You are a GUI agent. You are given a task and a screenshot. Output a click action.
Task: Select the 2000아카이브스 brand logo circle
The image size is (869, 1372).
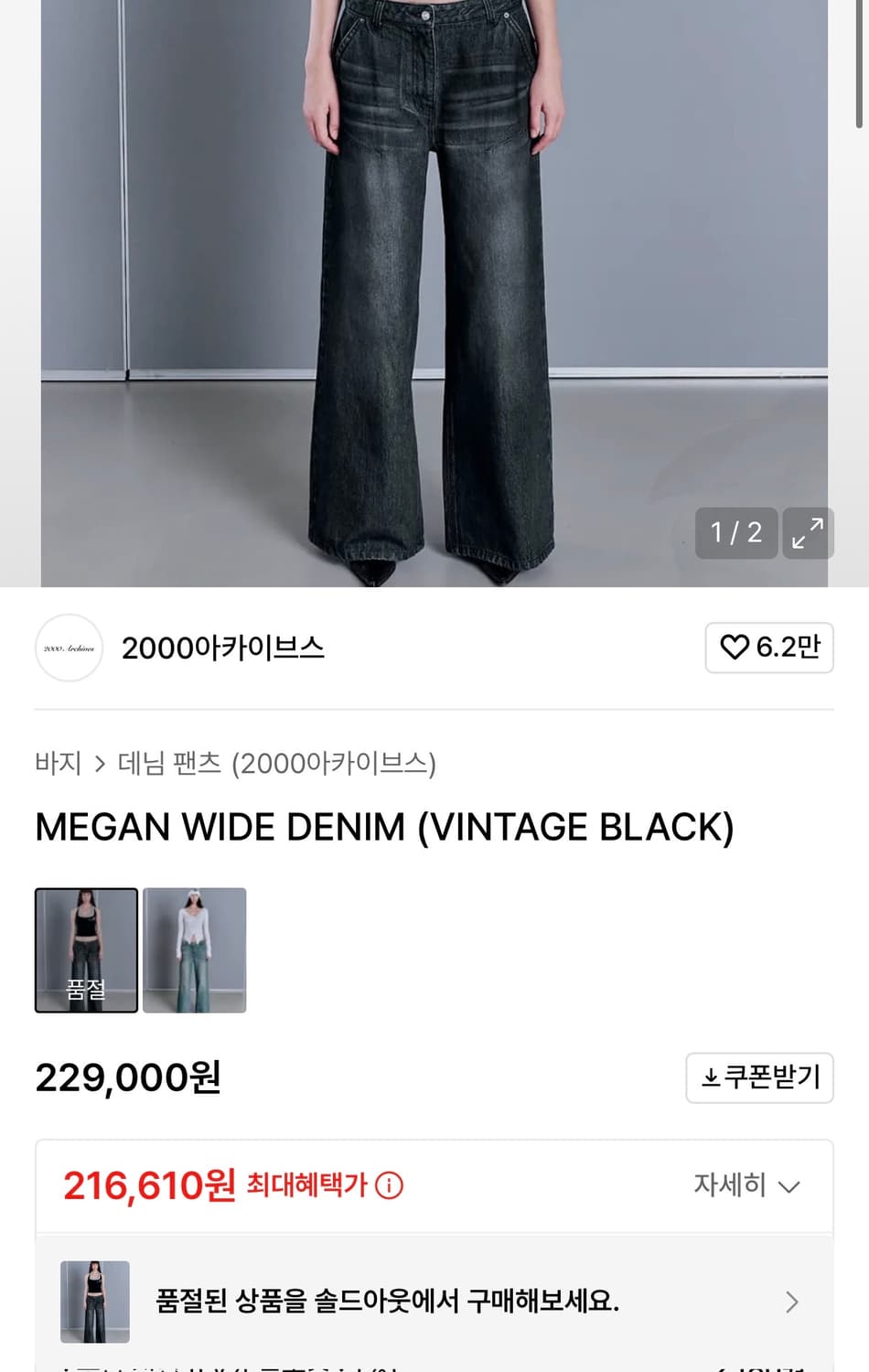point(69,647)
